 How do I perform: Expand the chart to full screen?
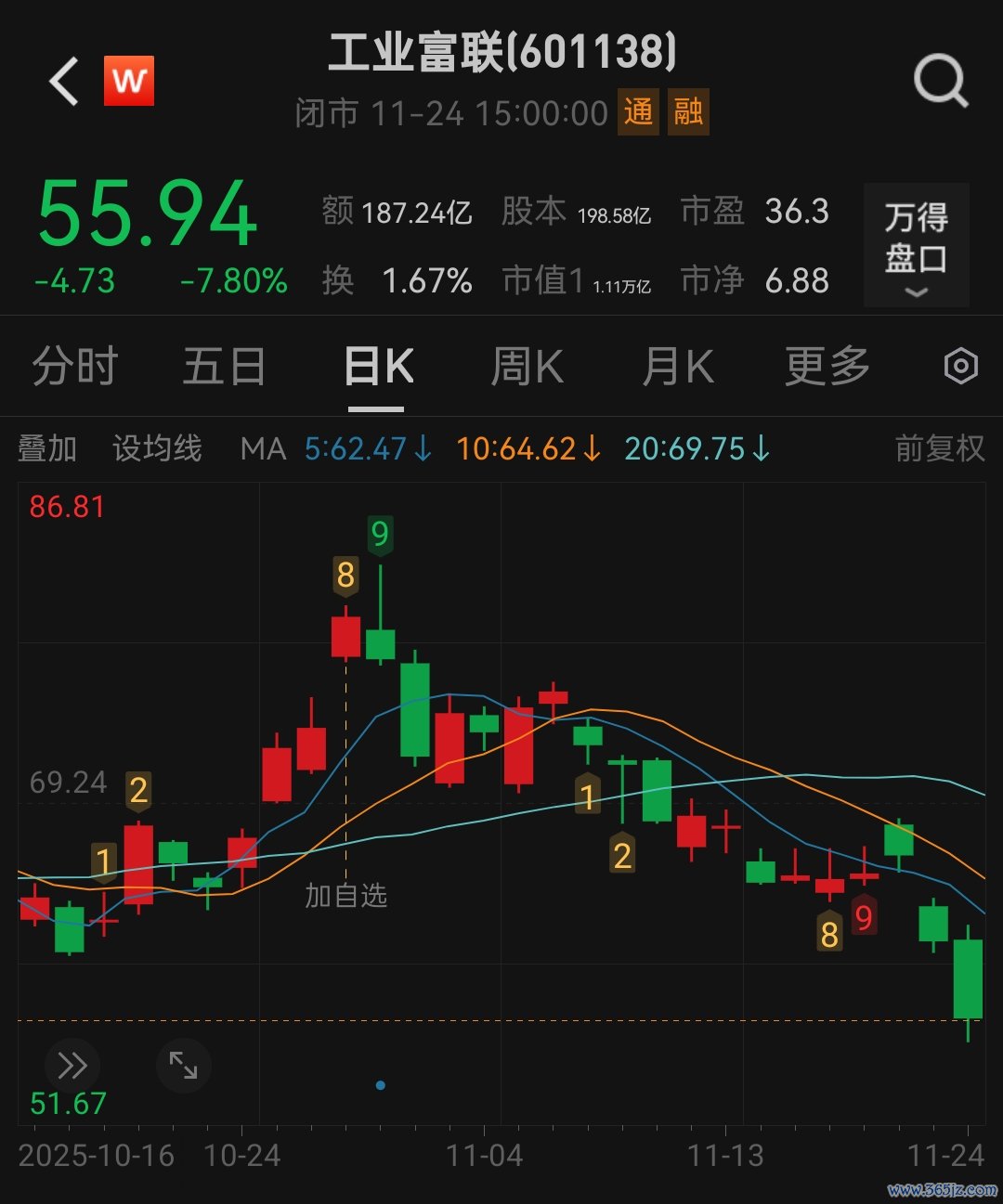[183, 1066]
